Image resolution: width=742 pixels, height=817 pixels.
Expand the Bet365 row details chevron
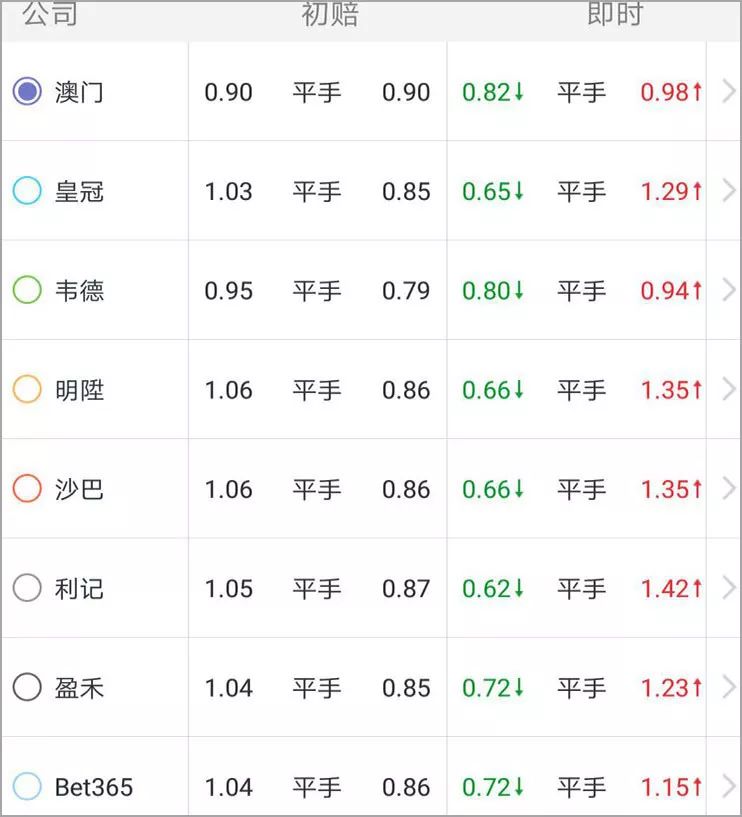[x=729, y=787]
